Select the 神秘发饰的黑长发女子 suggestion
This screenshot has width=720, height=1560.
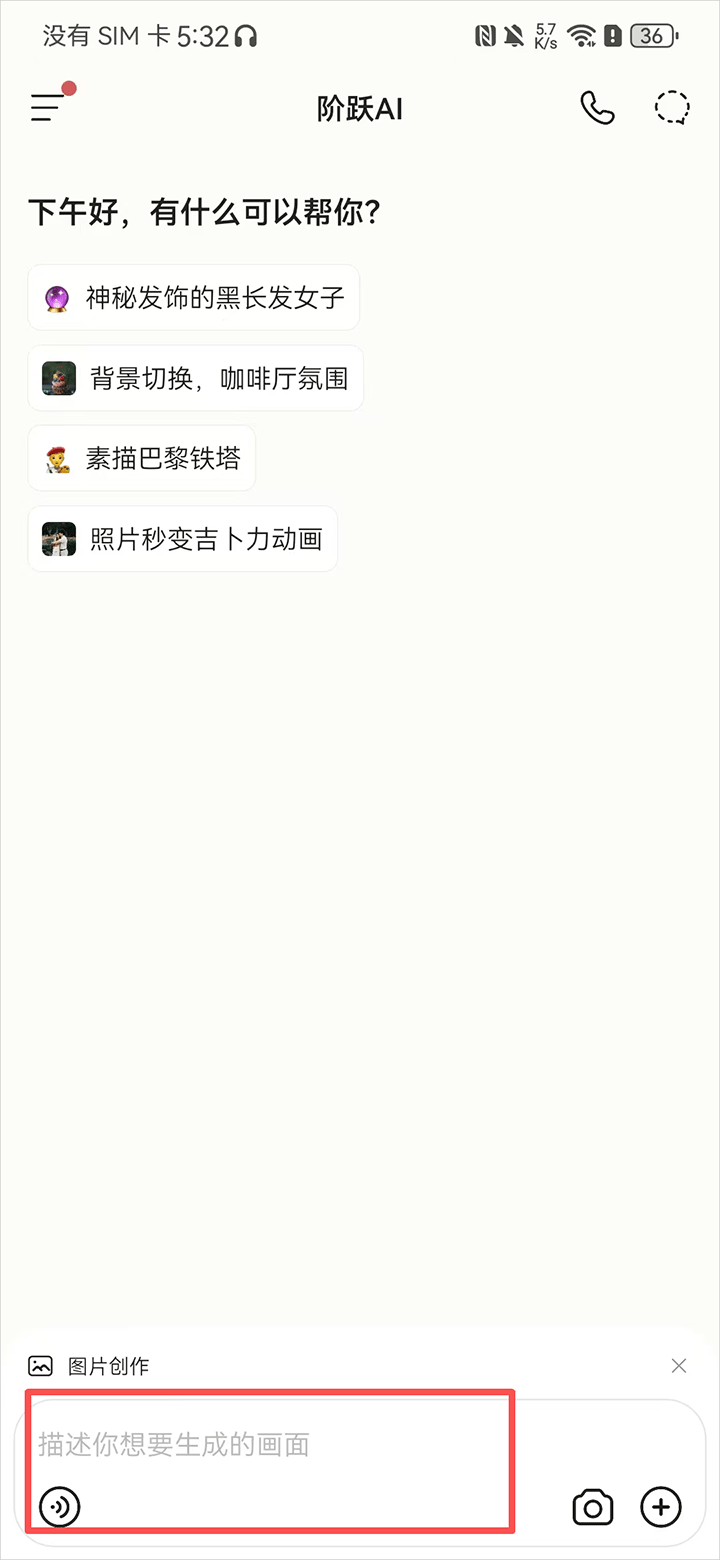tap(193, 297)
